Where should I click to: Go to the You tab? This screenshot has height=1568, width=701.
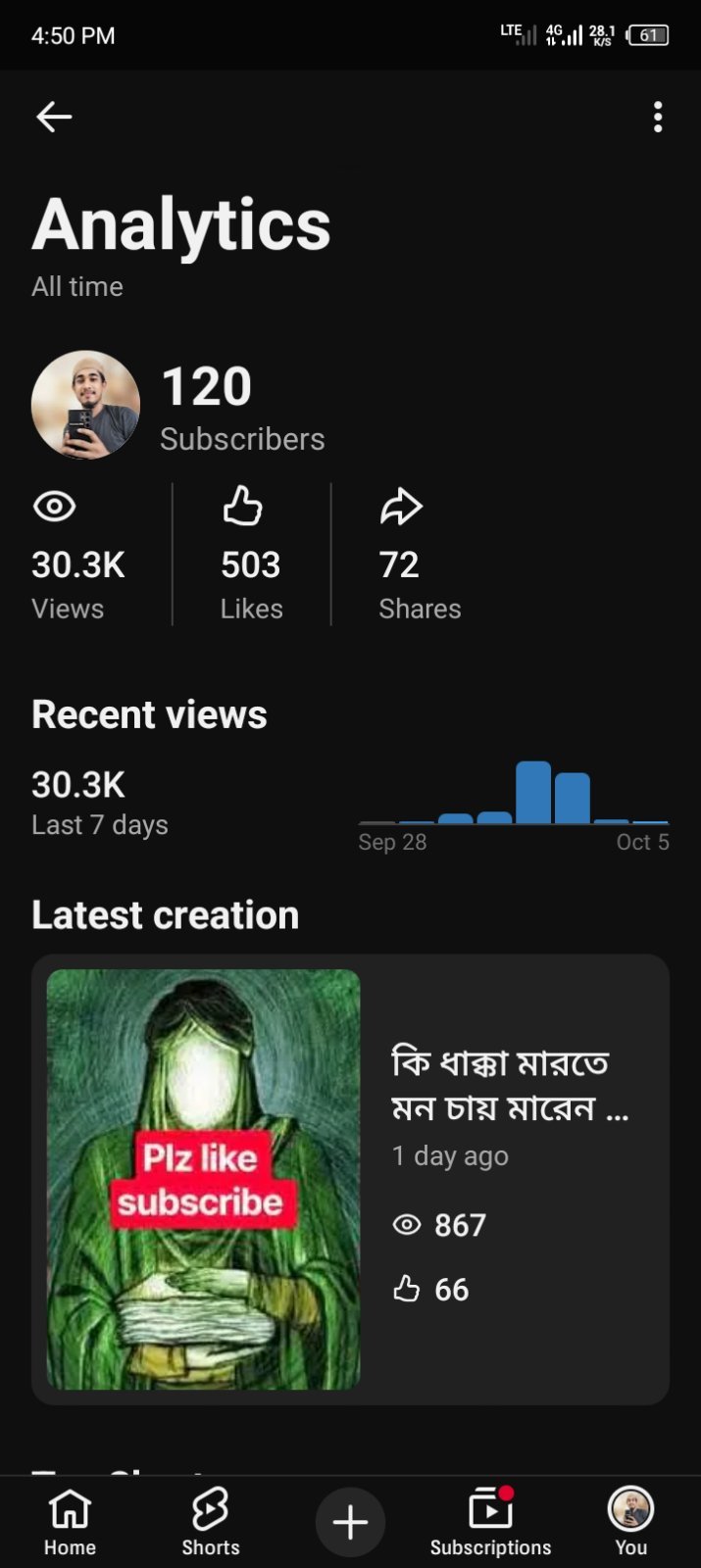630,1522
